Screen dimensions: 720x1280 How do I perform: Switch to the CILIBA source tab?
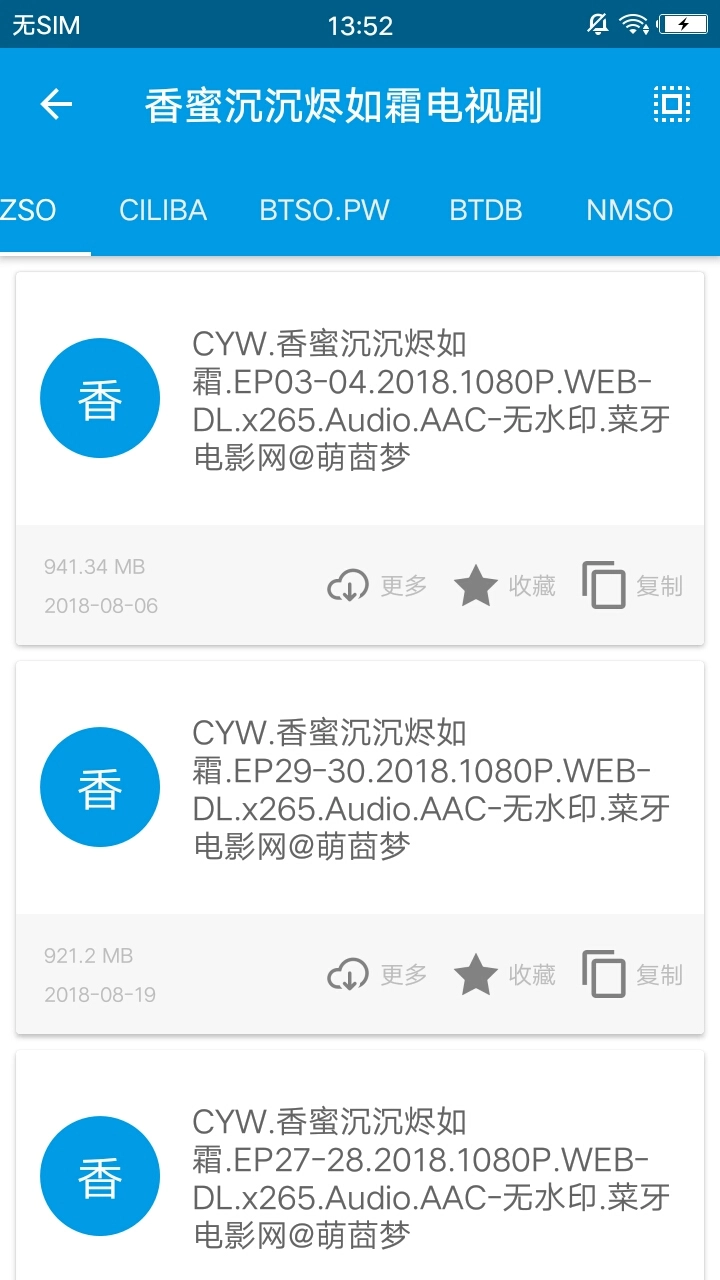tap(162, 210)
